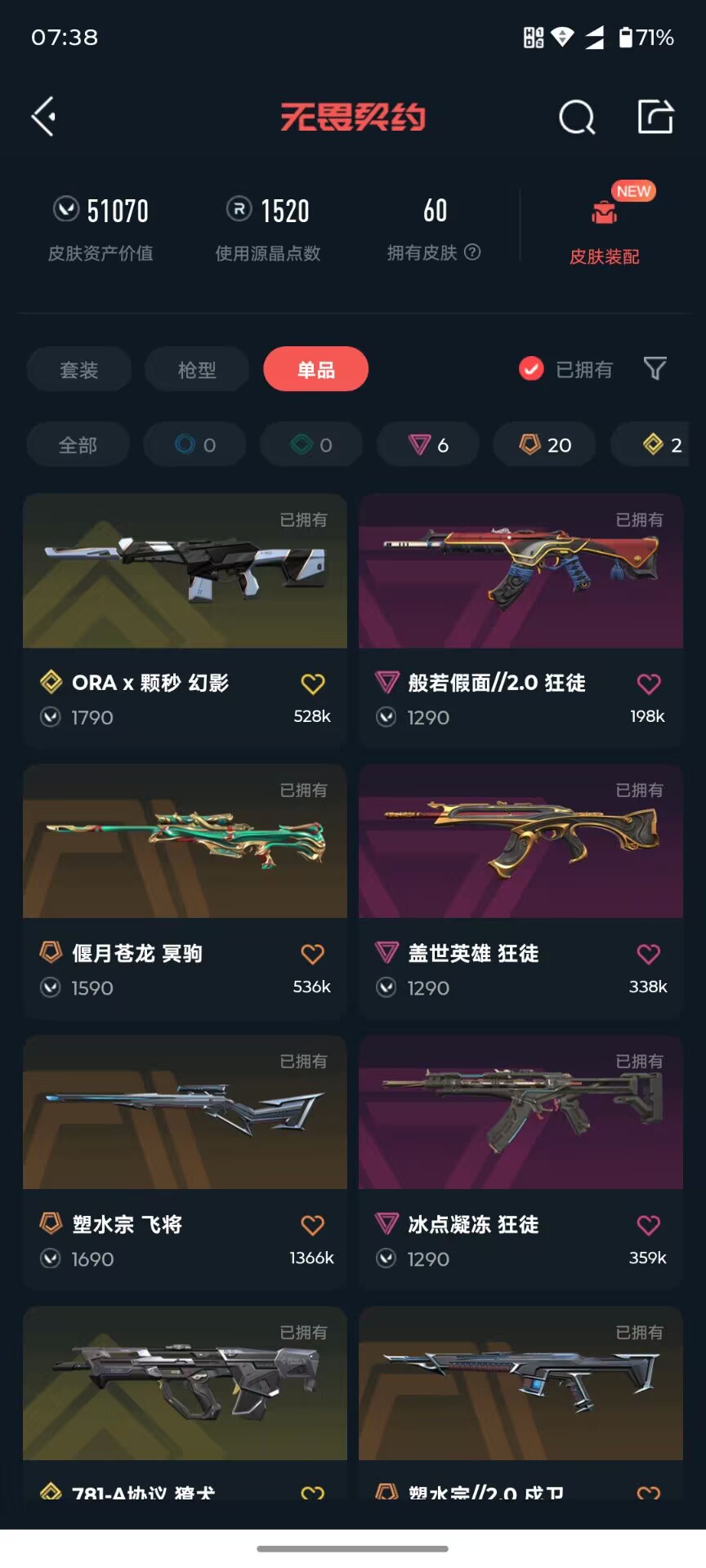Filter by the orange tier chip showing 20
The width and height of the screenshot is (706, 1568).
pyautogui.click(x=545, y=444)
